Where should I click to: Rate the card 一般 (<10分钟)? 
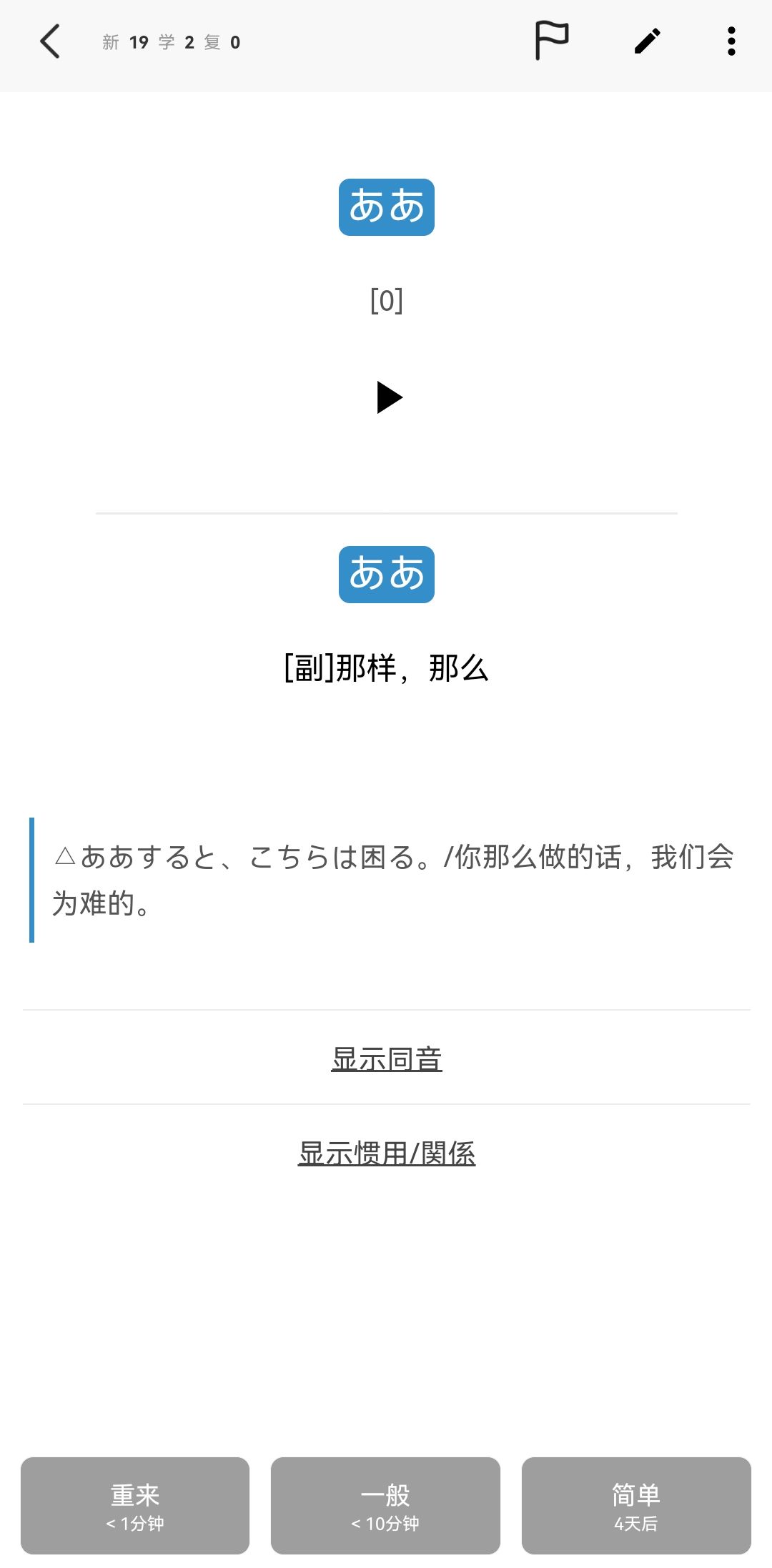coord(385,1505)
